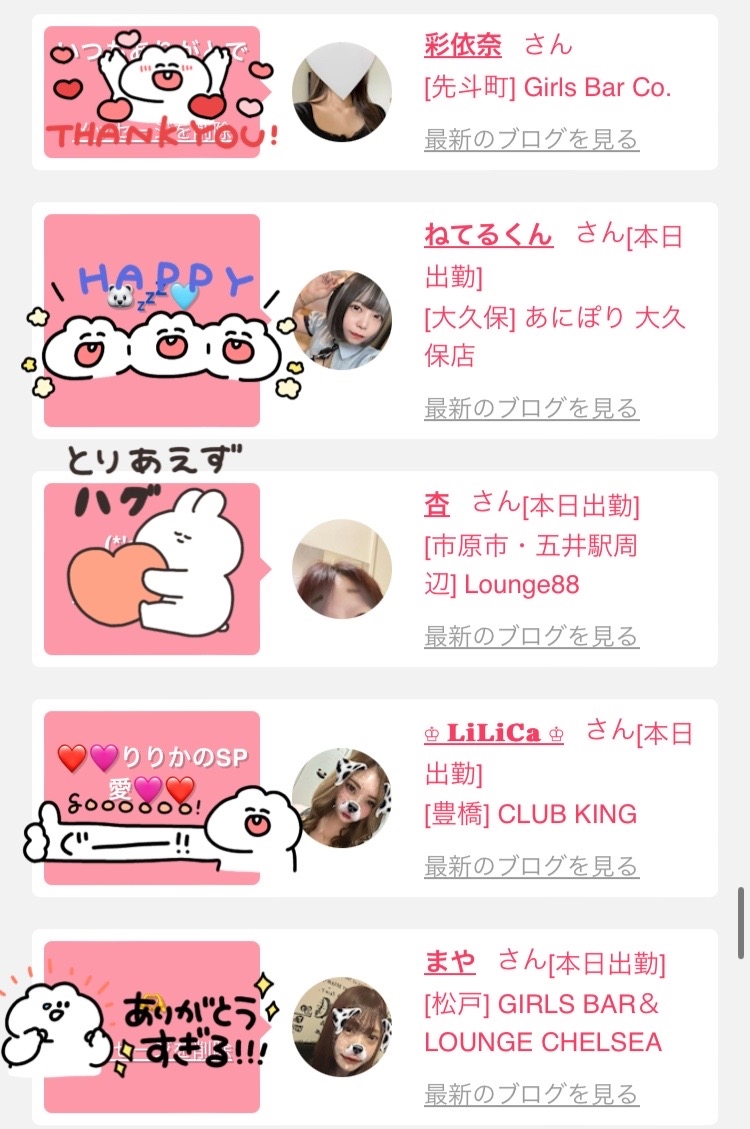Screen dimensions: 750x1129
Task: View latest blog of ねてるくん
Action: click(x=531, y=408)
